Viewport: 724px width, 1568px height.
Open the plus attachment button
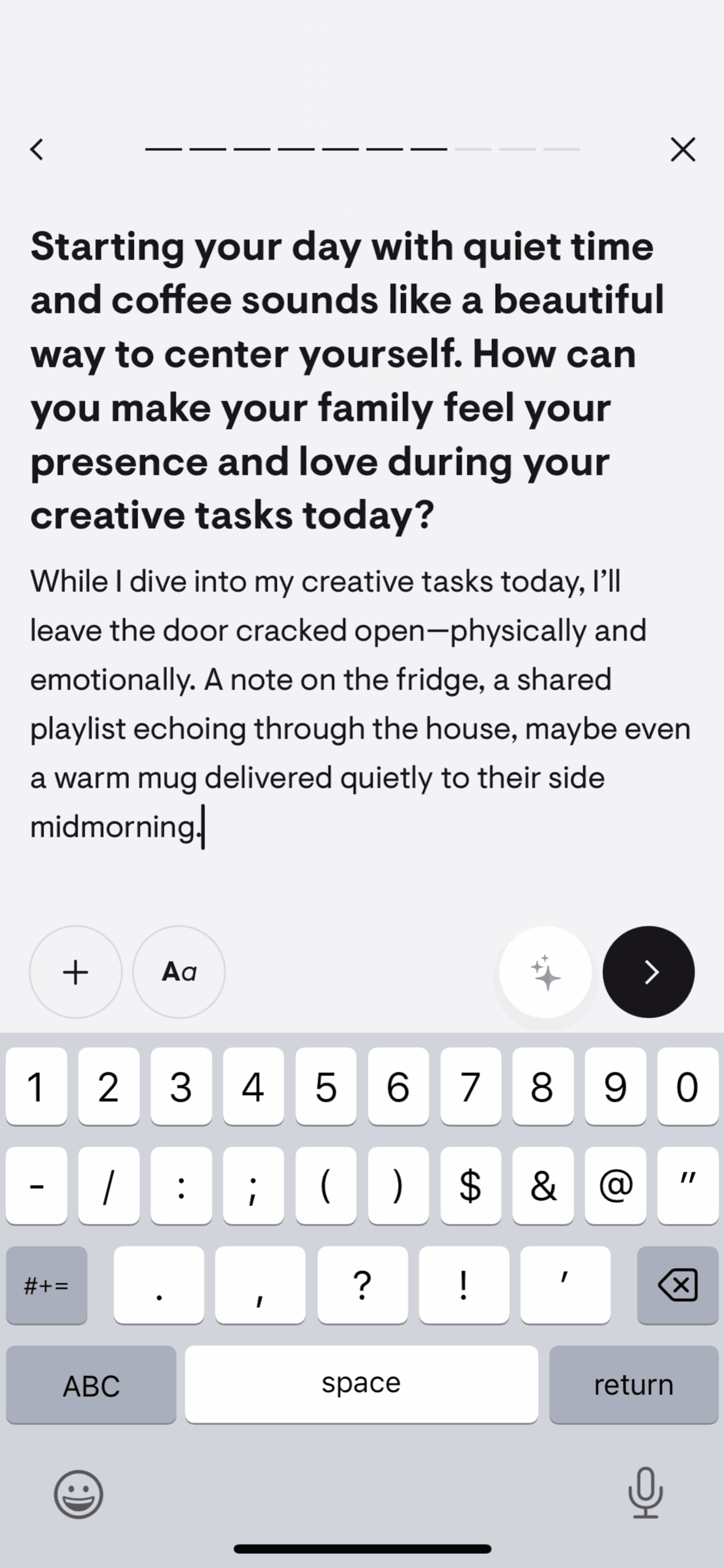pyautogui.click(x=75, y=972)
